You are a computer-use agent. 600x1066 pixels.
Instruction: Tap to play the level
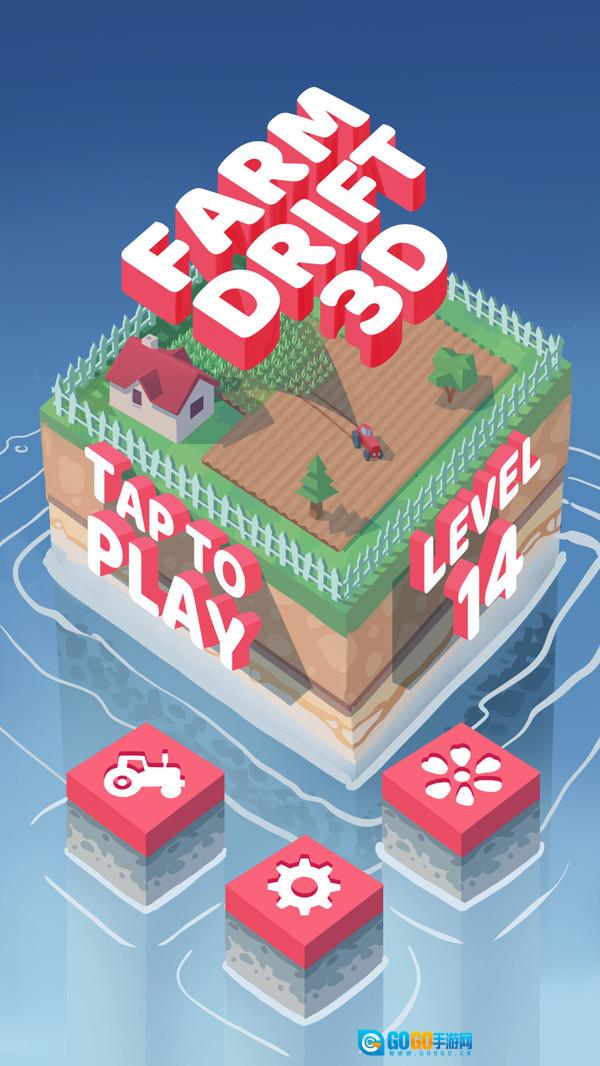coord(168,560)
